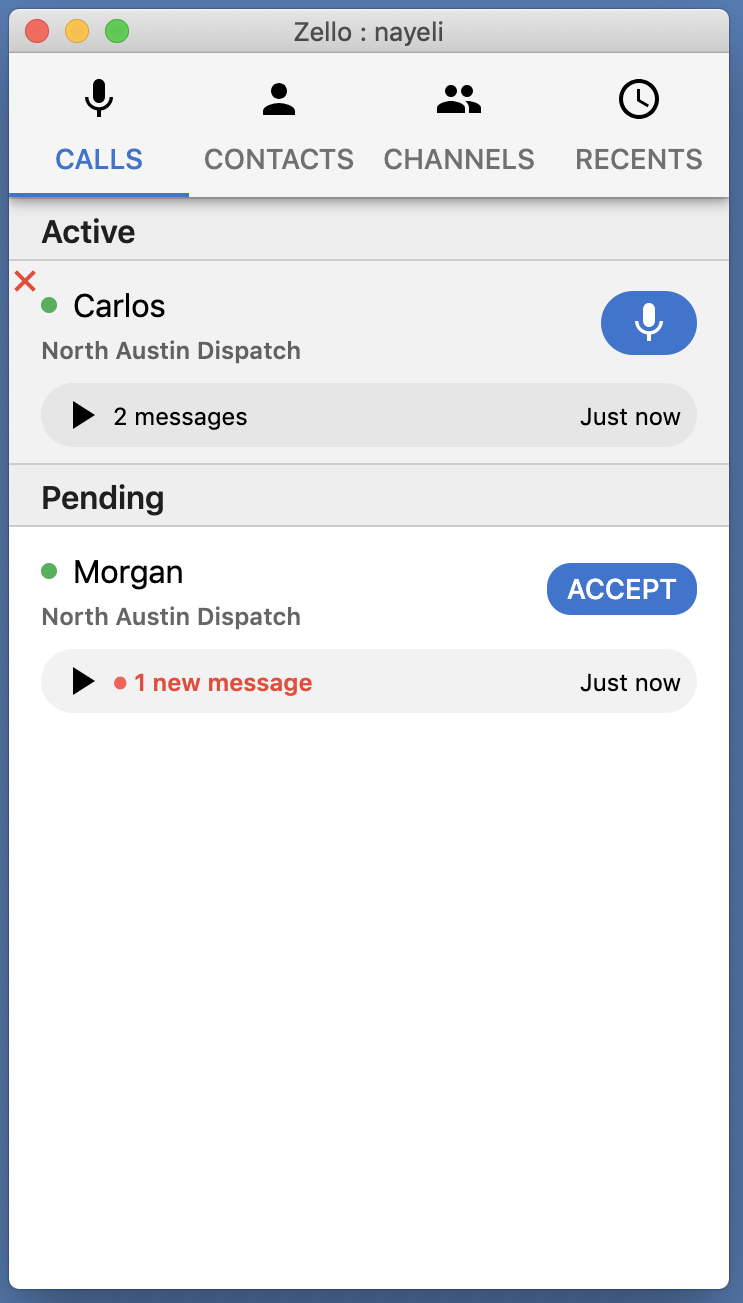
Task: Go to the Recents tab
Action: coord(638,126)
